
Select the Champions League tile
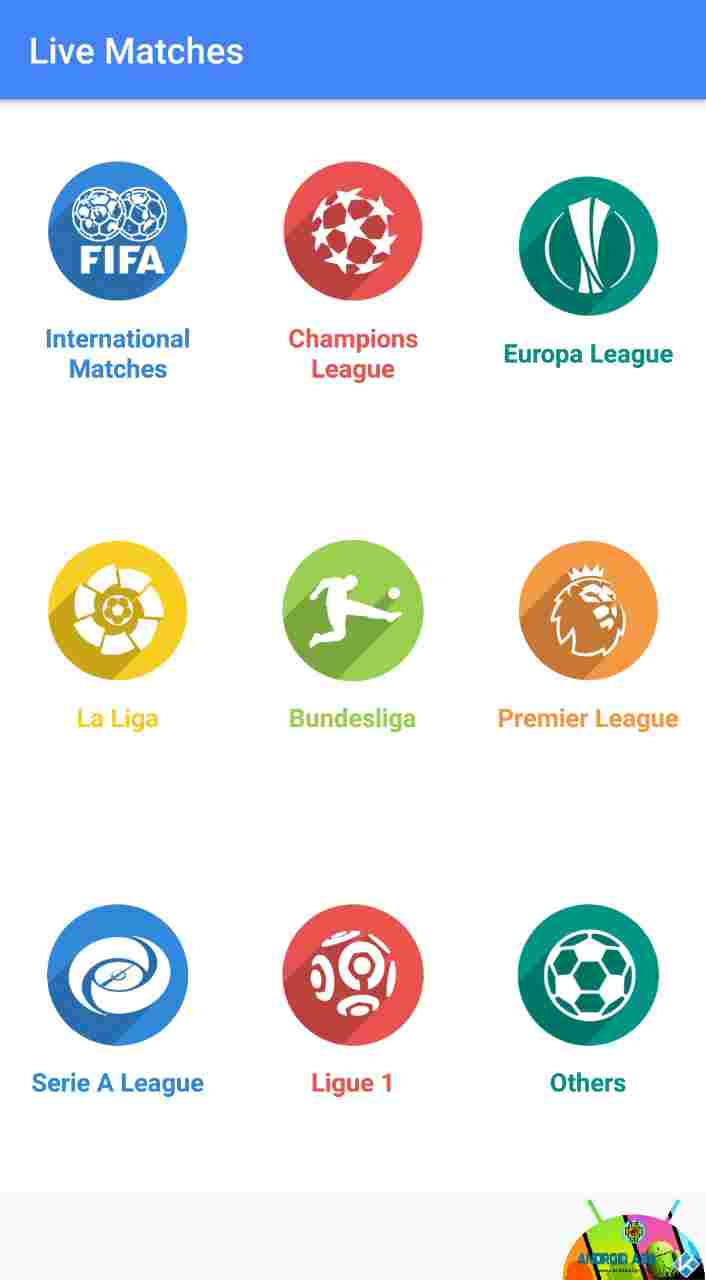click(353, 271)
